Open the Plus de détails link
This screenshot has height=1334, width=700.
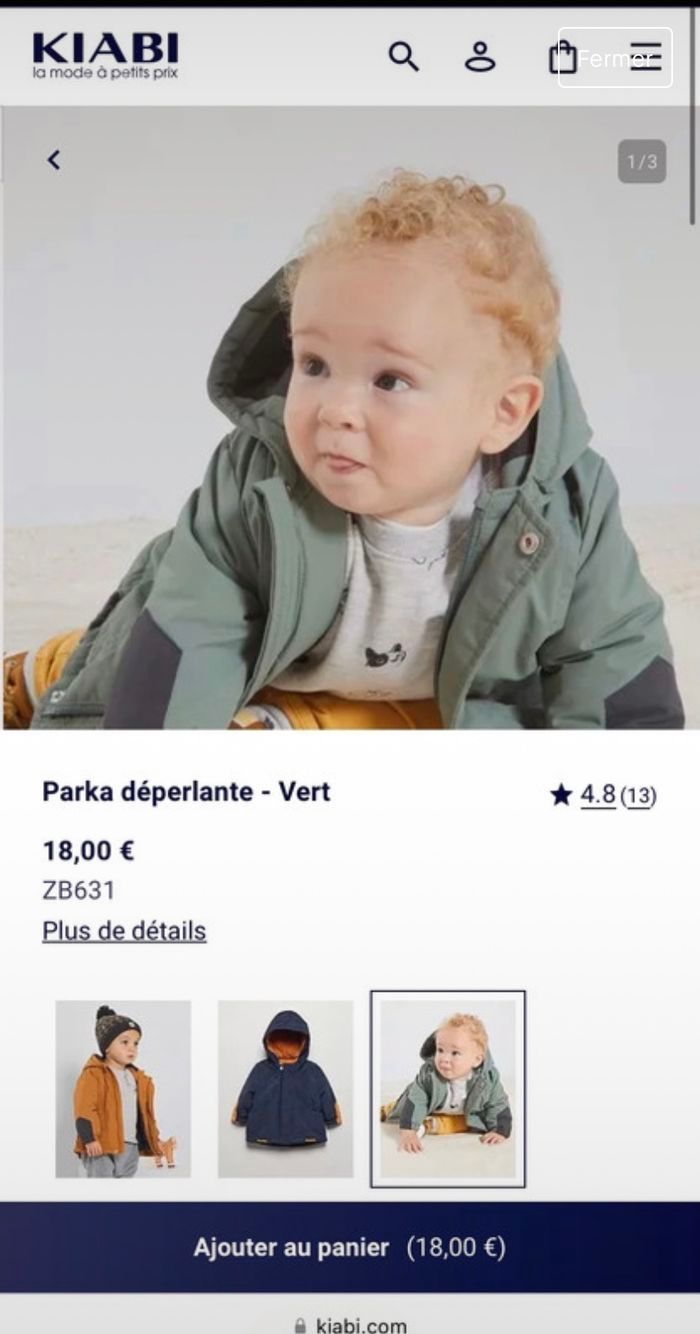[124, 931]
